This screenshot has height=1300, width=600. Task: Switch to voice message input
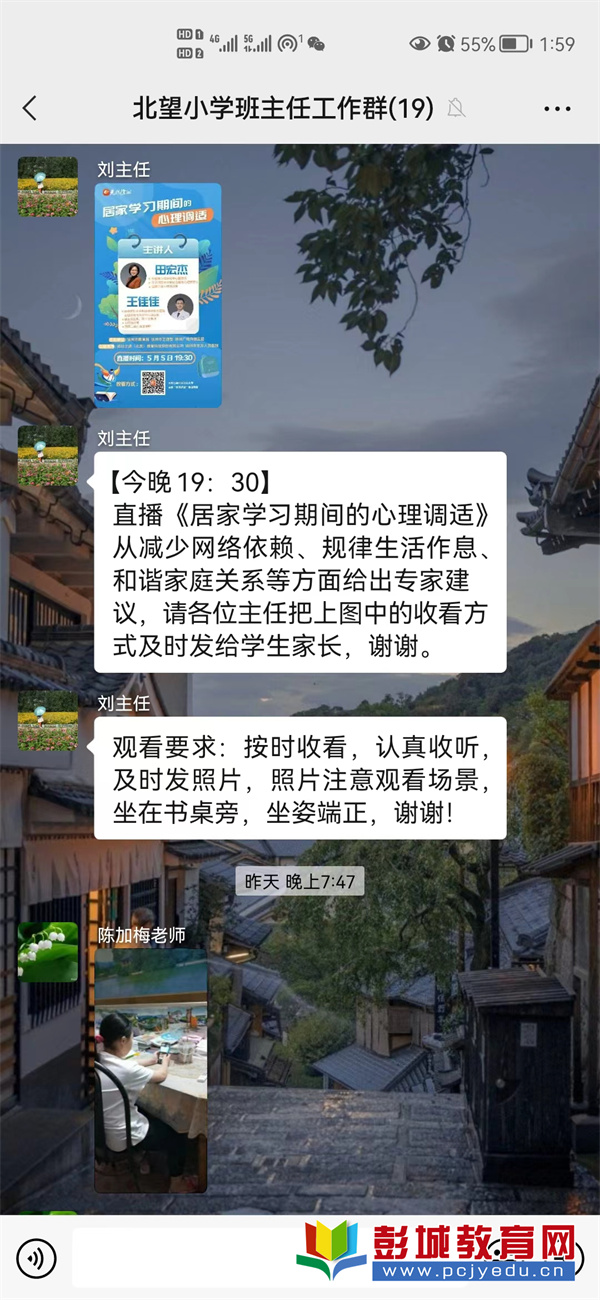(x=37, y=1257)
